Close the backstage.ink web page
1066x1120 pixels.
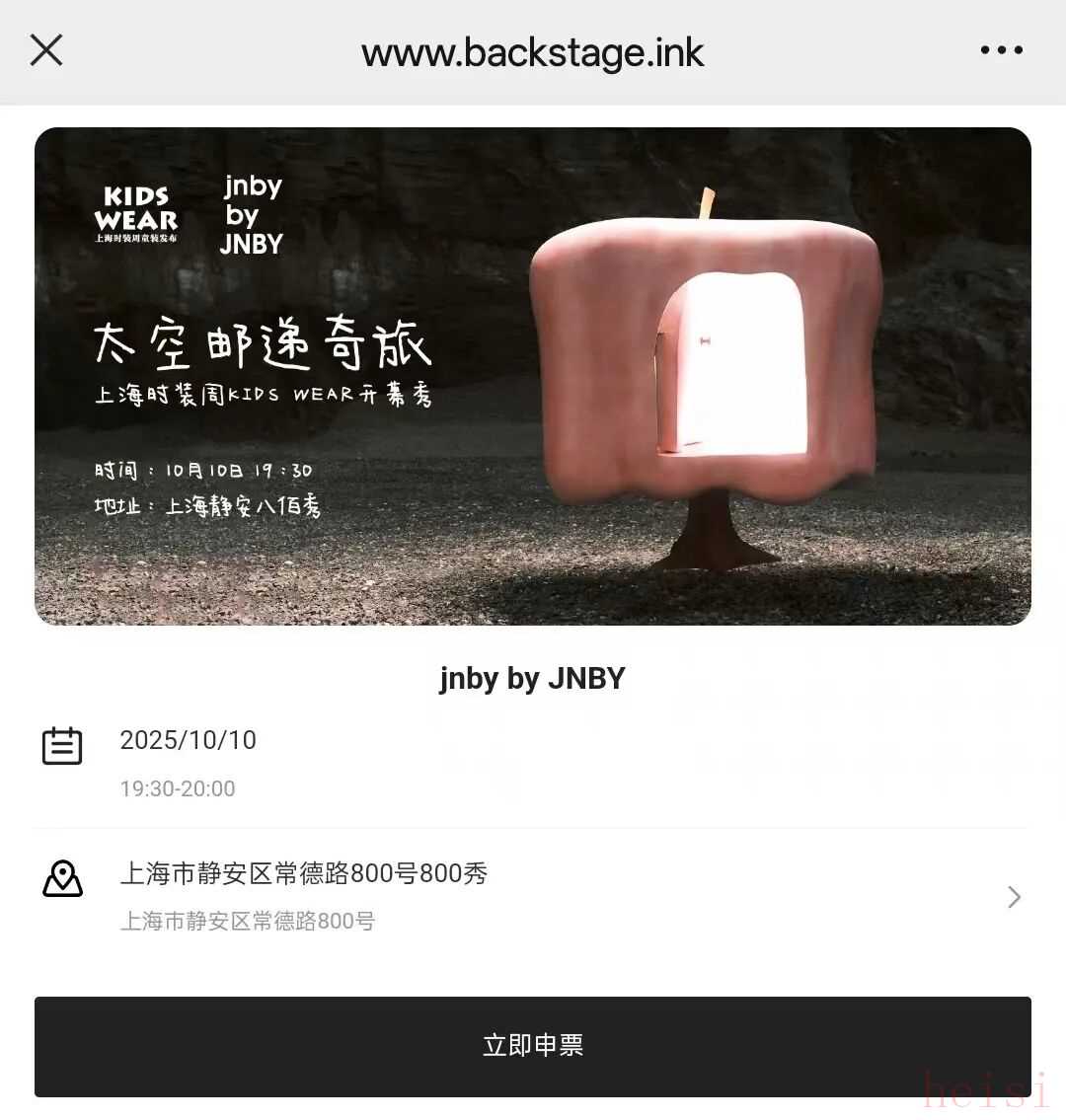coord(46,50)
